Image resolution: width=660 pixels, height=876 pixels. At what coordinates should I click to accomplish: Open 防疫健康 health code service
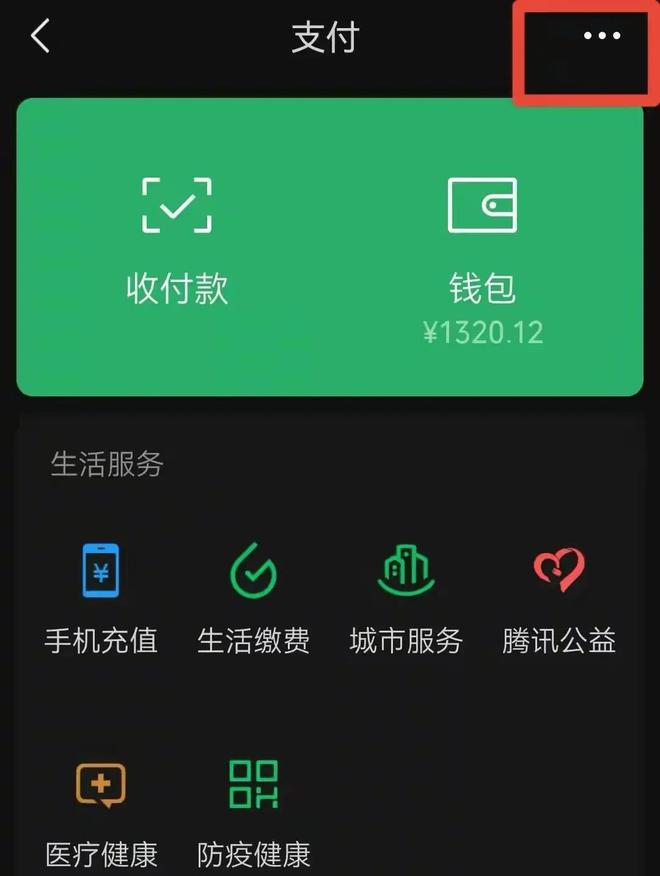tap(254, 812)
